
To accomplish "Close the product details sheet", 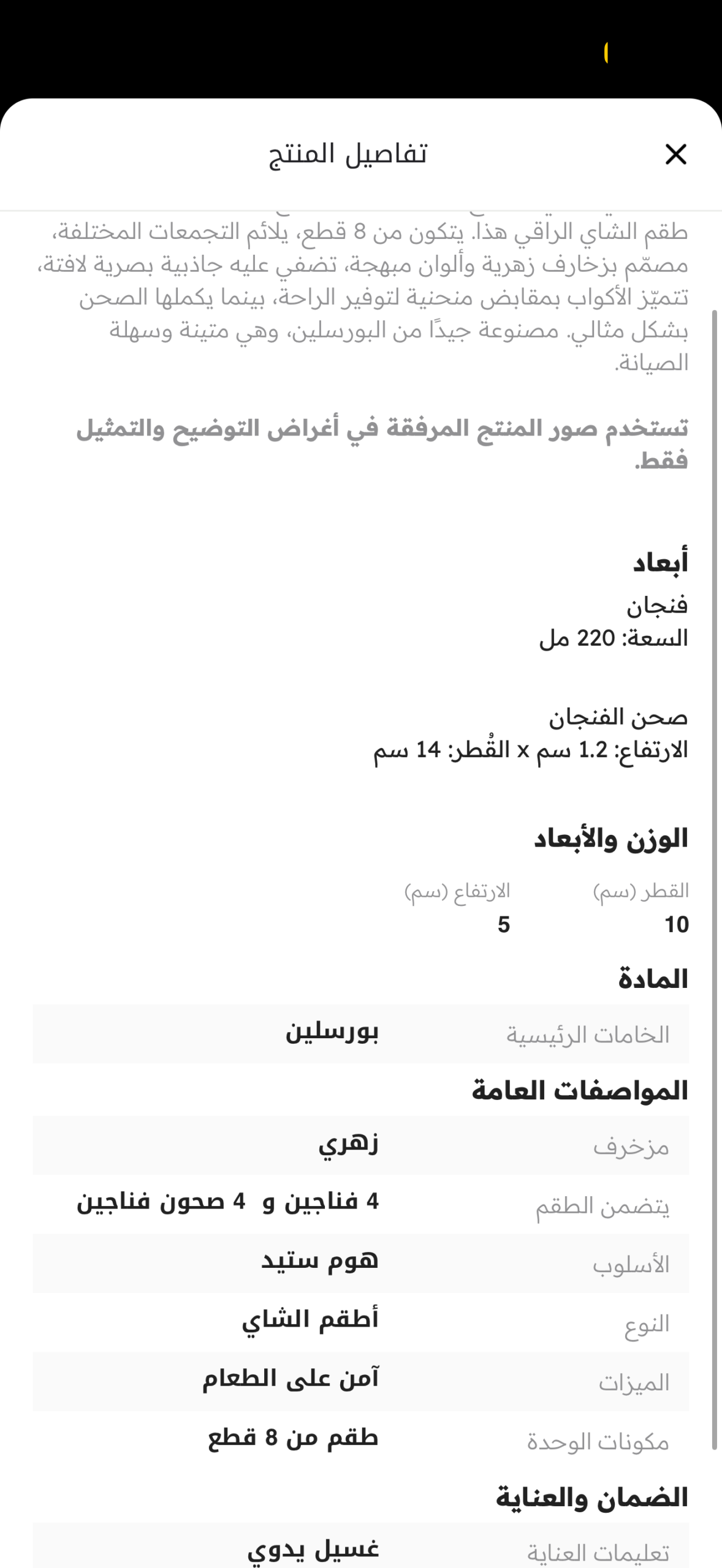I will [x=675, y=154].
